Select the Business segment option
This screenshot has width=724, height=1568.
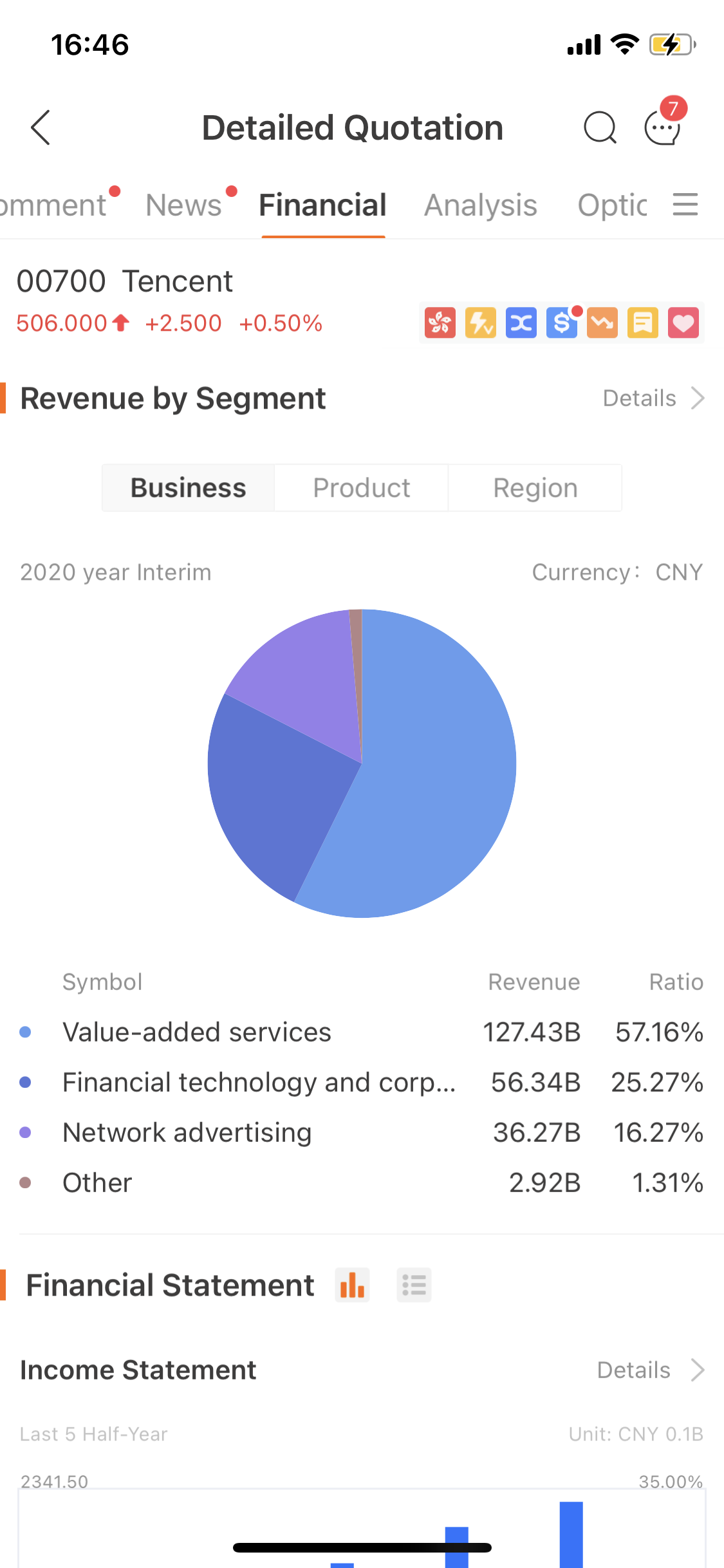point(188,488)
